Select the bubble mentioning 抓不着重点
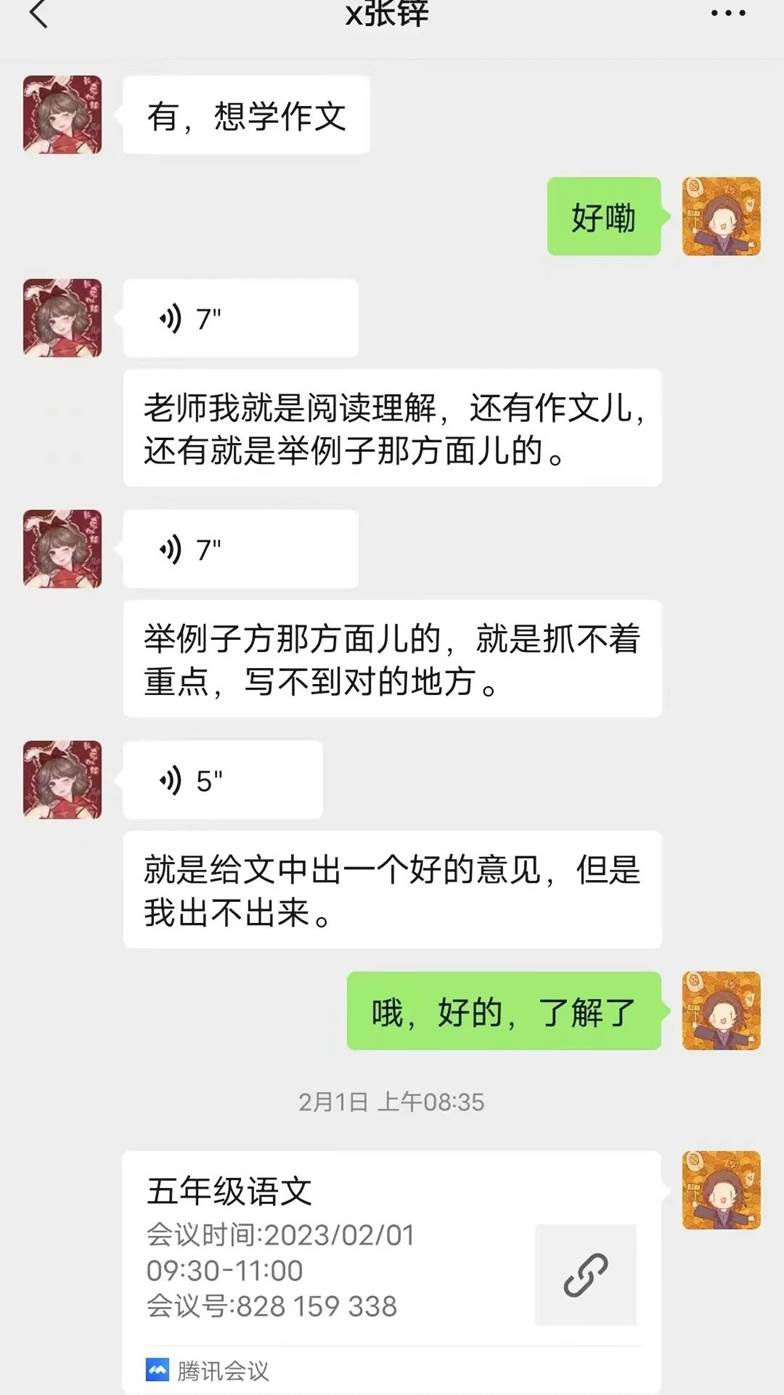The width and height of the screenshot is (784, 1395). [x=392, y=658]
